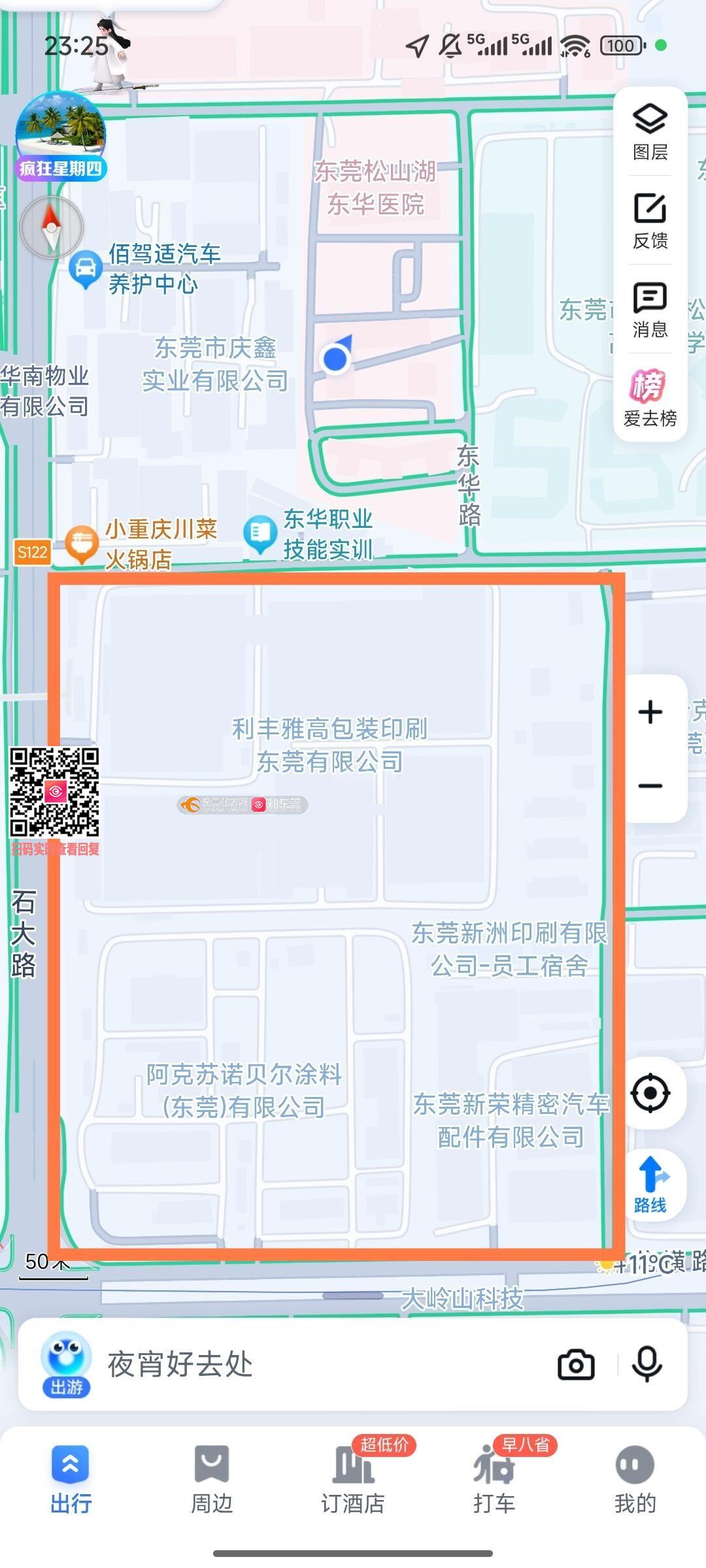This screenshot has height=1568, width=706.
Task: Zoom in with the plus button
Action: pyautogui.click(x=650, y=712)
